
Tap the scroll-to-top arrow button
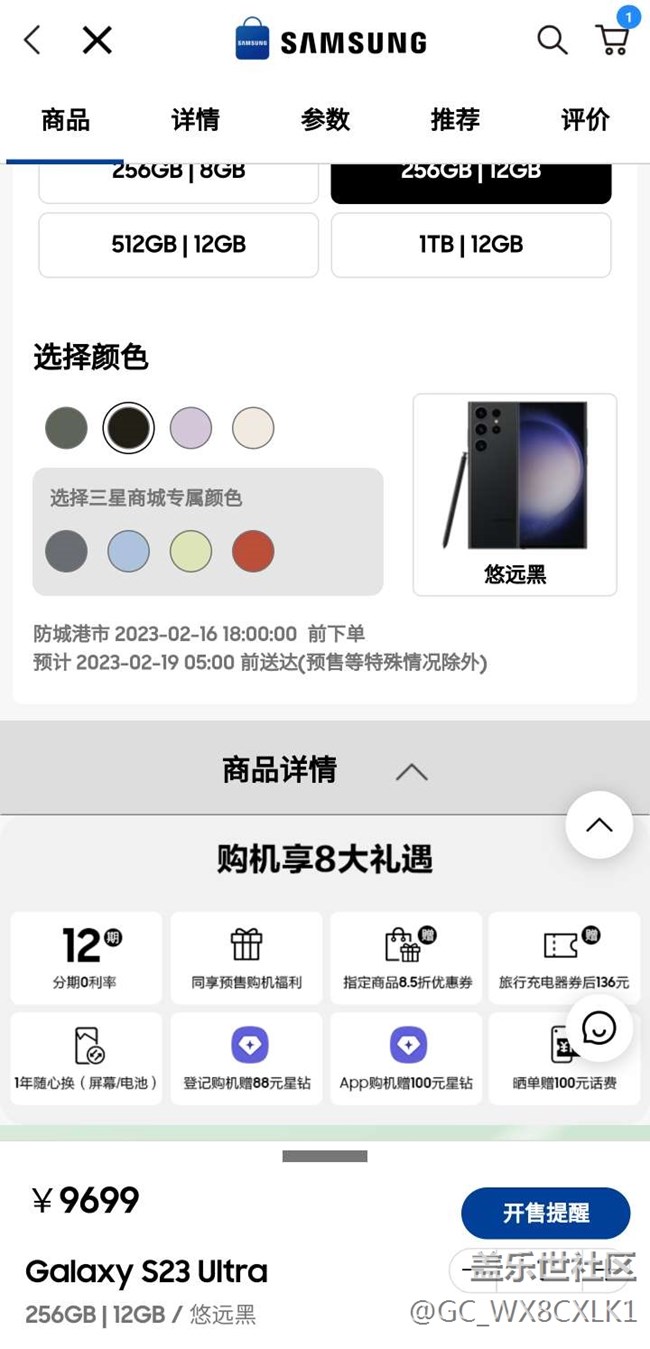point(599,825)
